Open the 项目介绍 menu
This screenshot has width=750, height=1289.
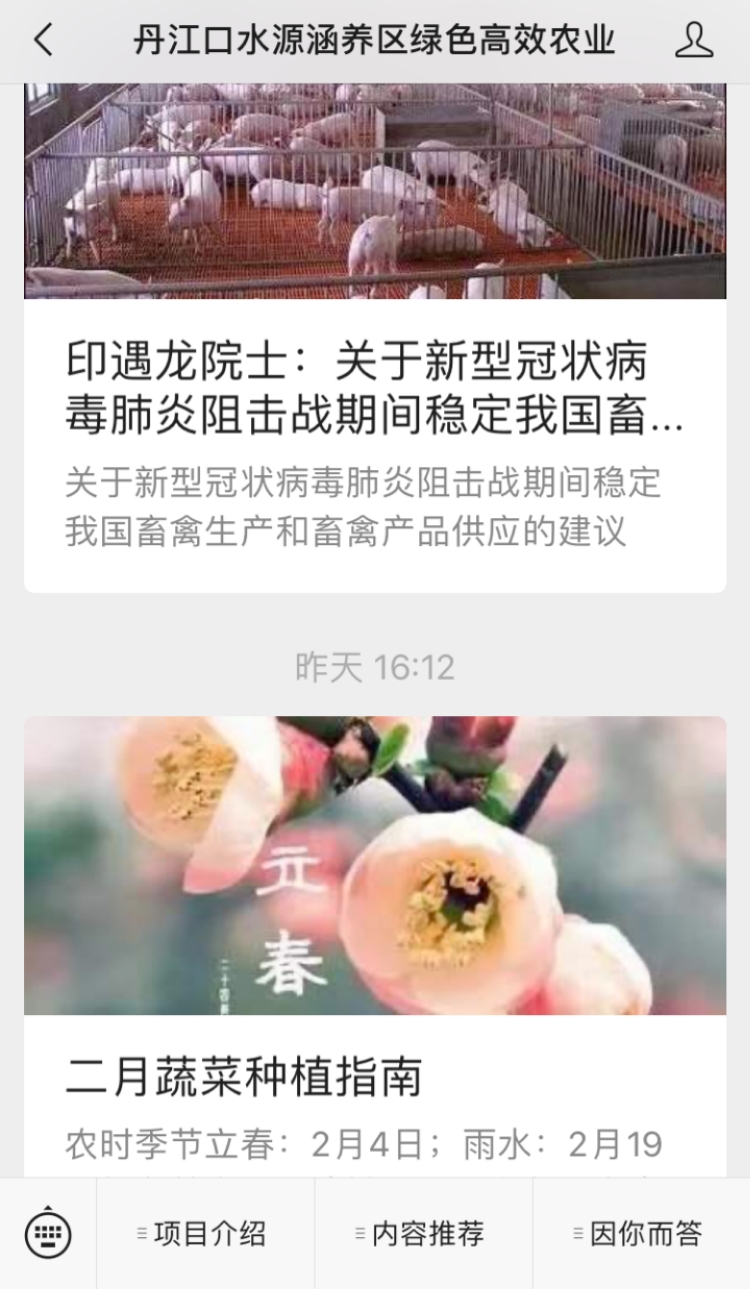[205, 1233]
